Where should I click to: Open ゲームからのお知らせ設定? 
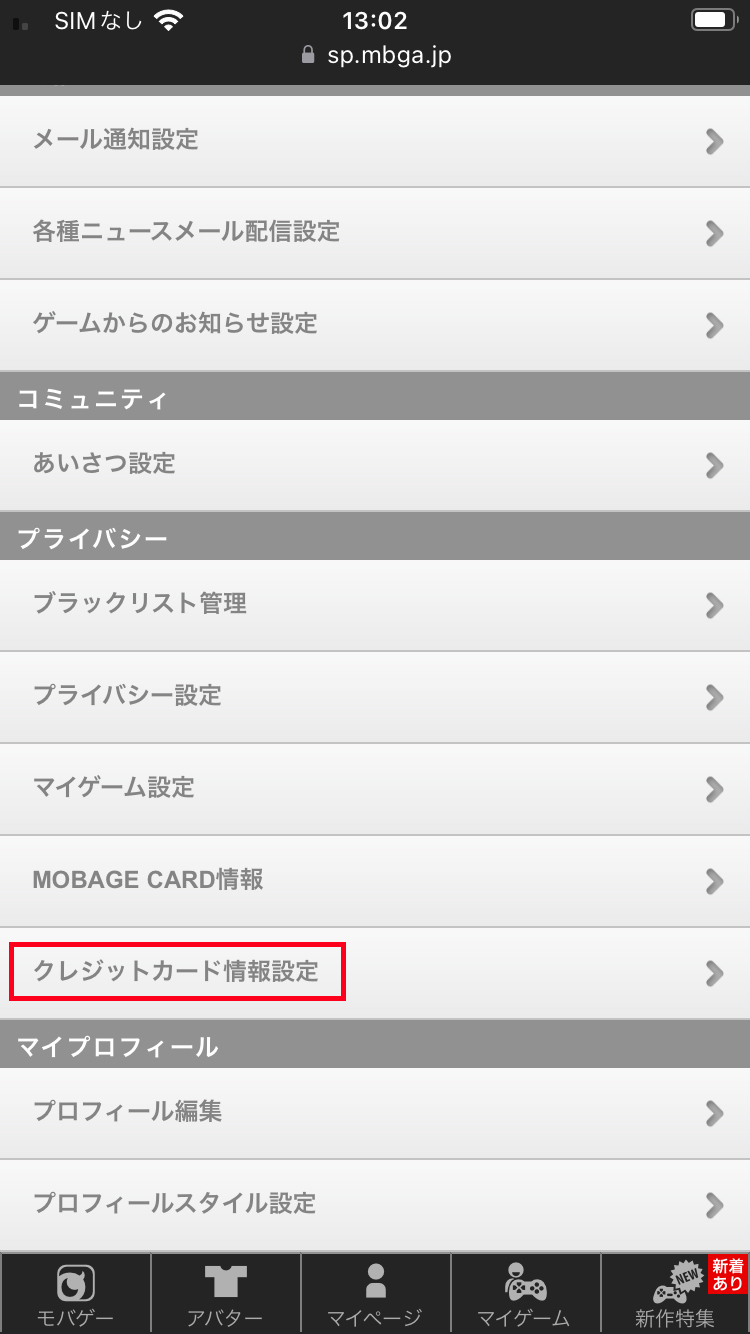pos(375,325)
